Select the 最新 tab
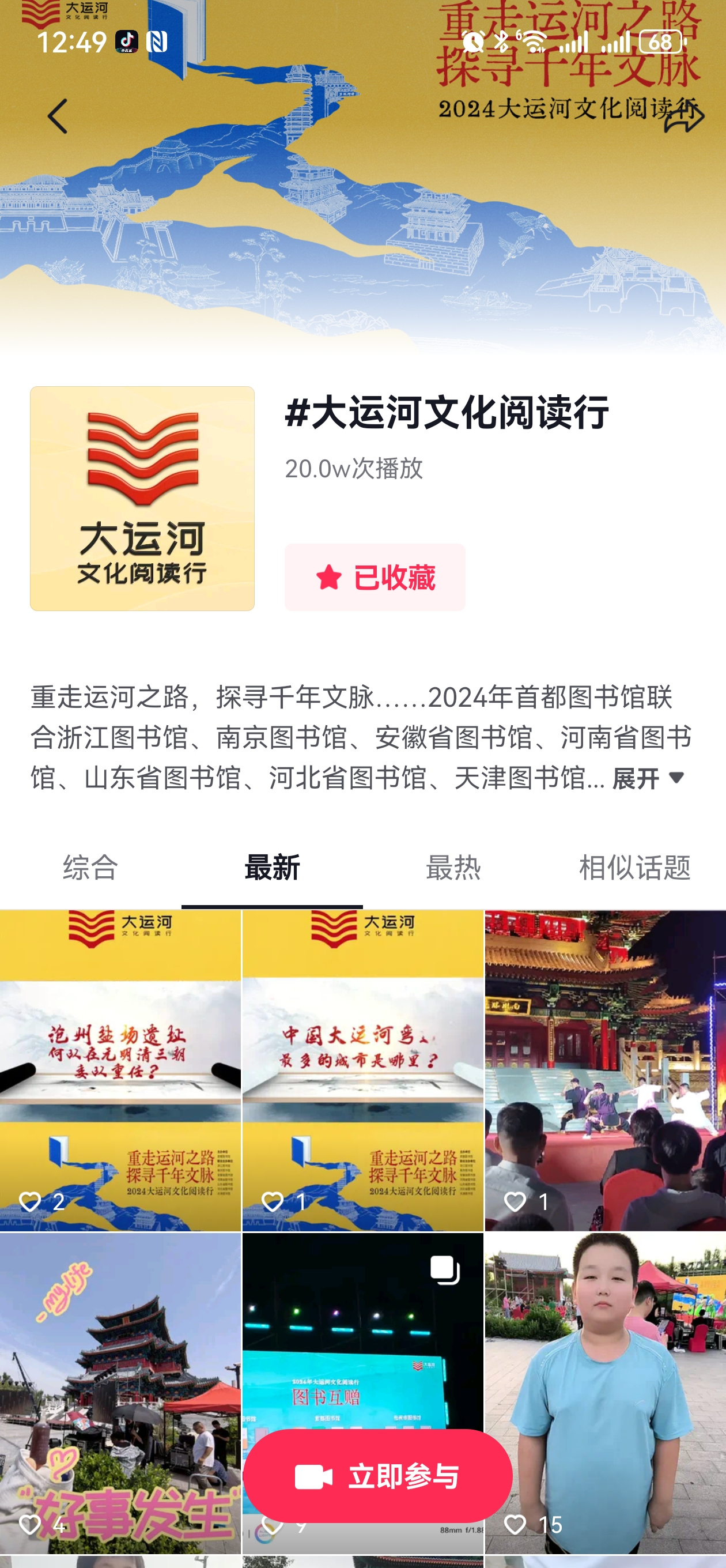 [272, 867]
